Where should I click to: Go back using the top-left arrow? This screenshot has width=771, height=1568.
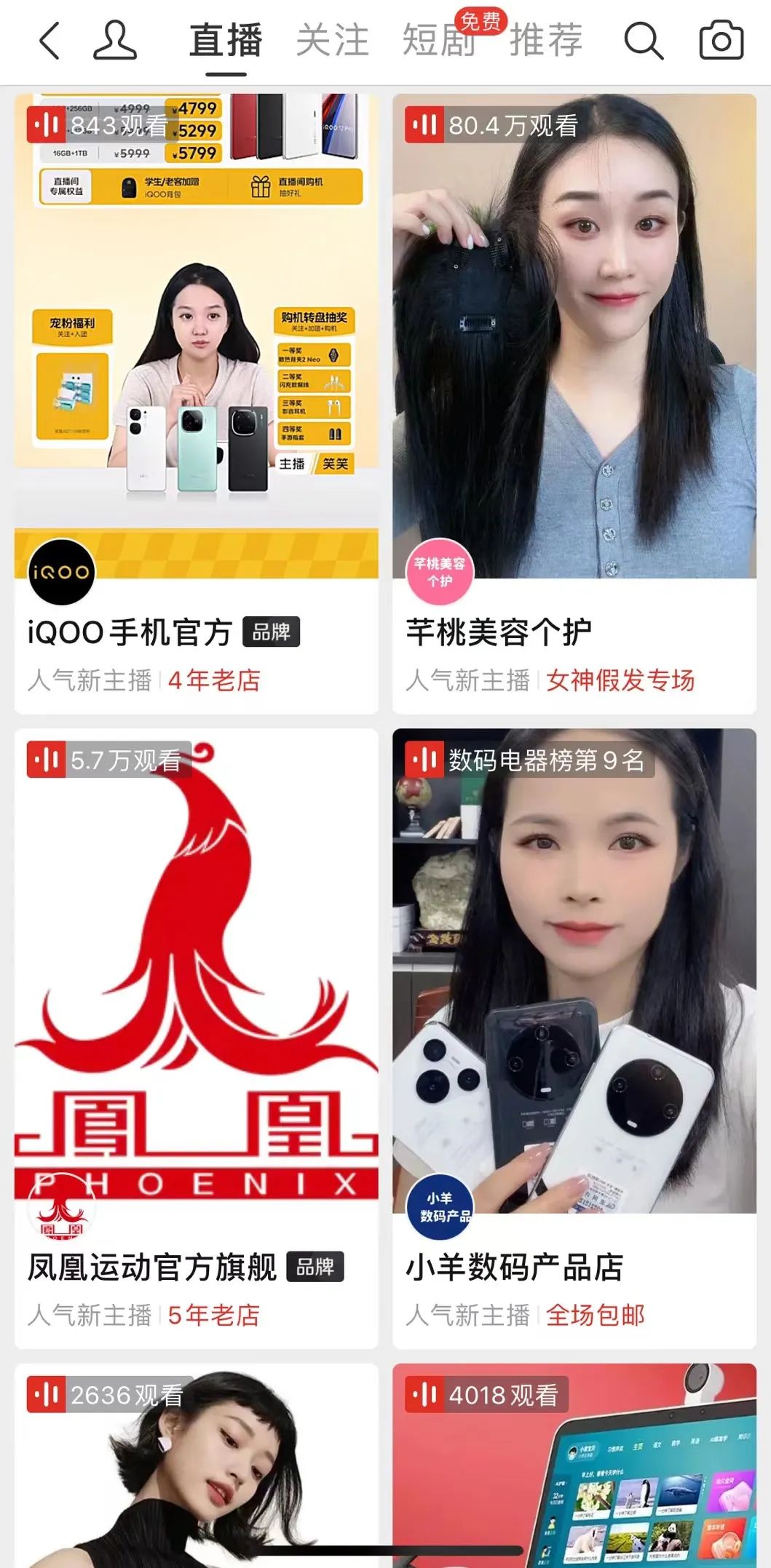50,41
